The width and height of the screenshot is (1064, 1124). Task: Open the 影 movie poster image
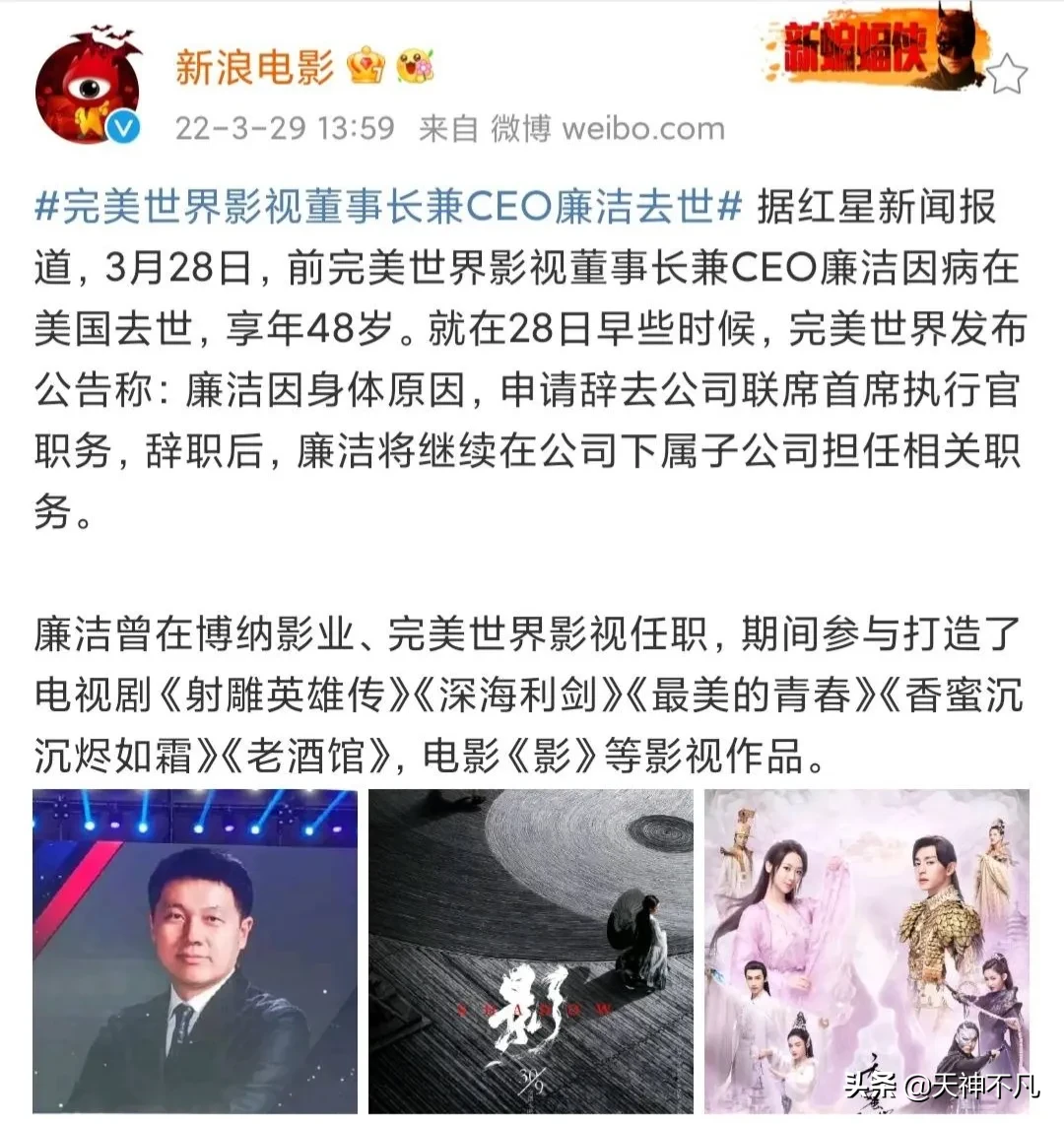[530, 951]
